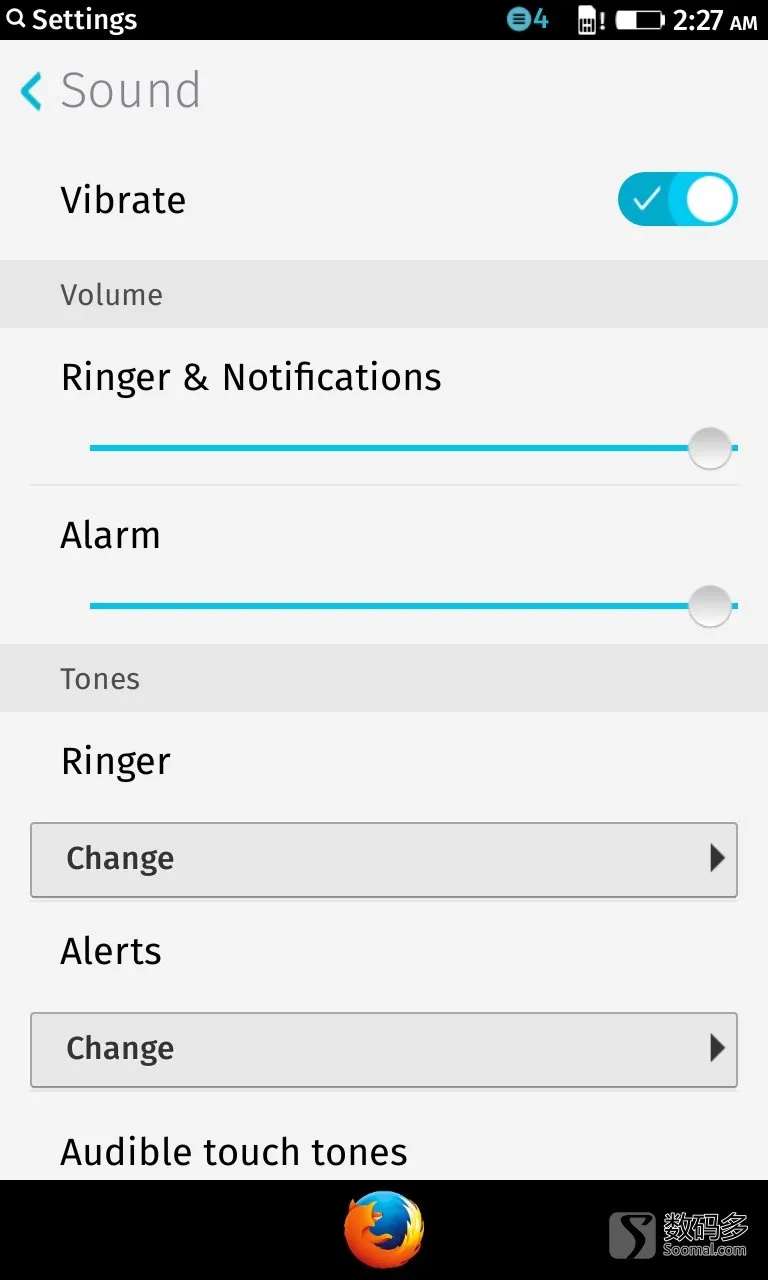This screenshot has height=1280, width=768.
Task: Open Change under Ringer tone
Action: coord(384,859)
